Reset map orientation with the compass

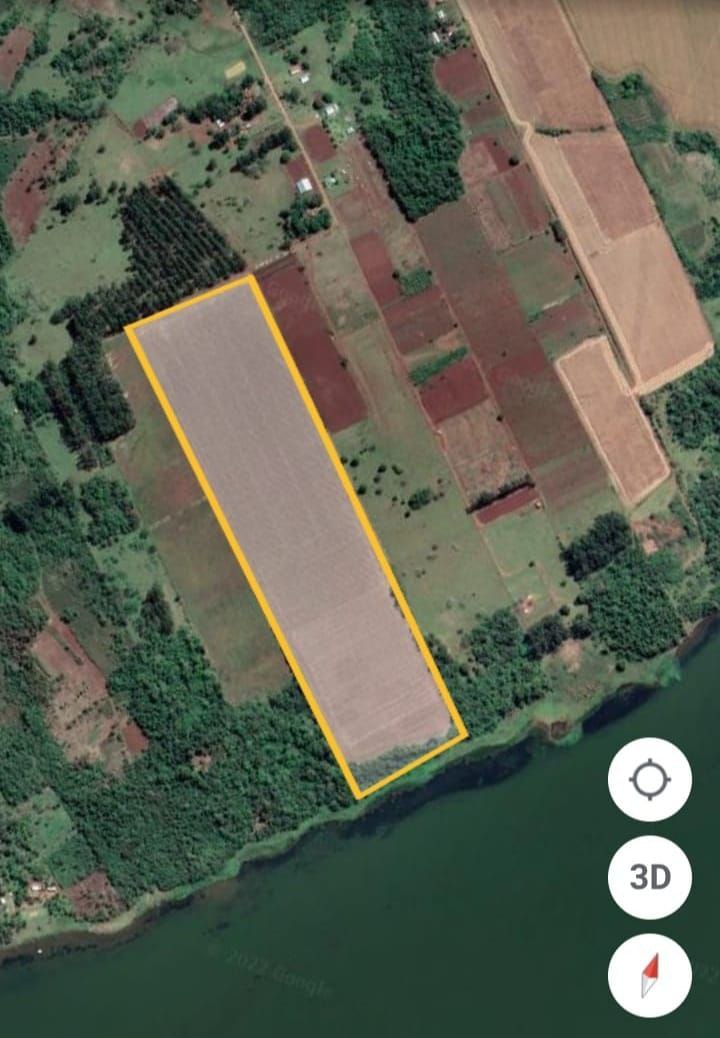click(649, 974)
